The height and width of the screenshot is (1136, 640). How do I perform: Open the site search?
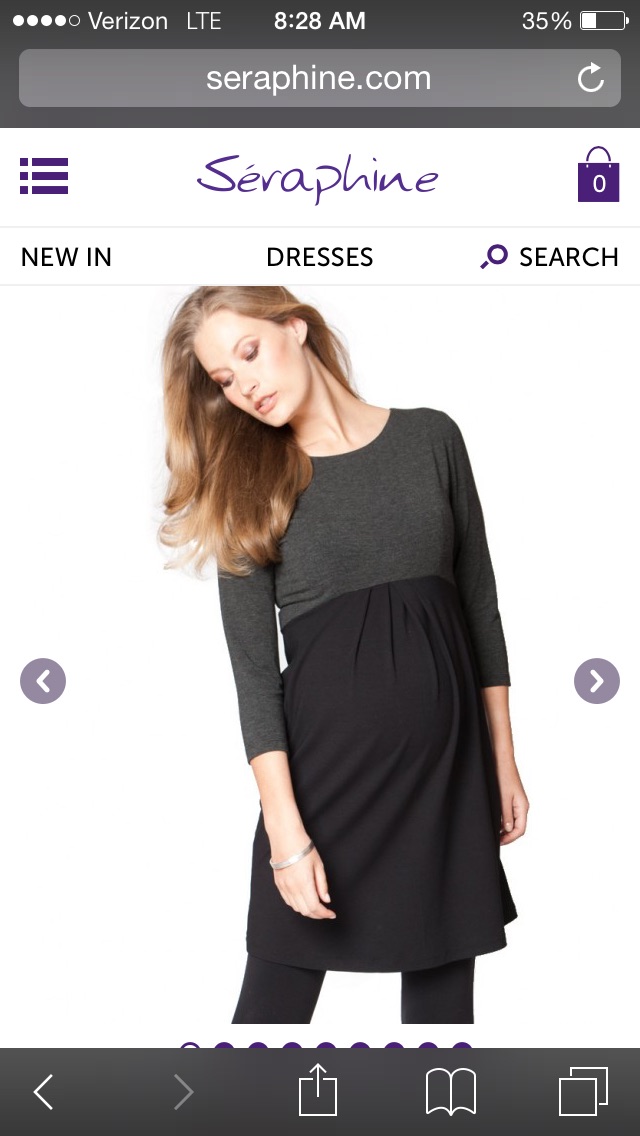point(550,257)
